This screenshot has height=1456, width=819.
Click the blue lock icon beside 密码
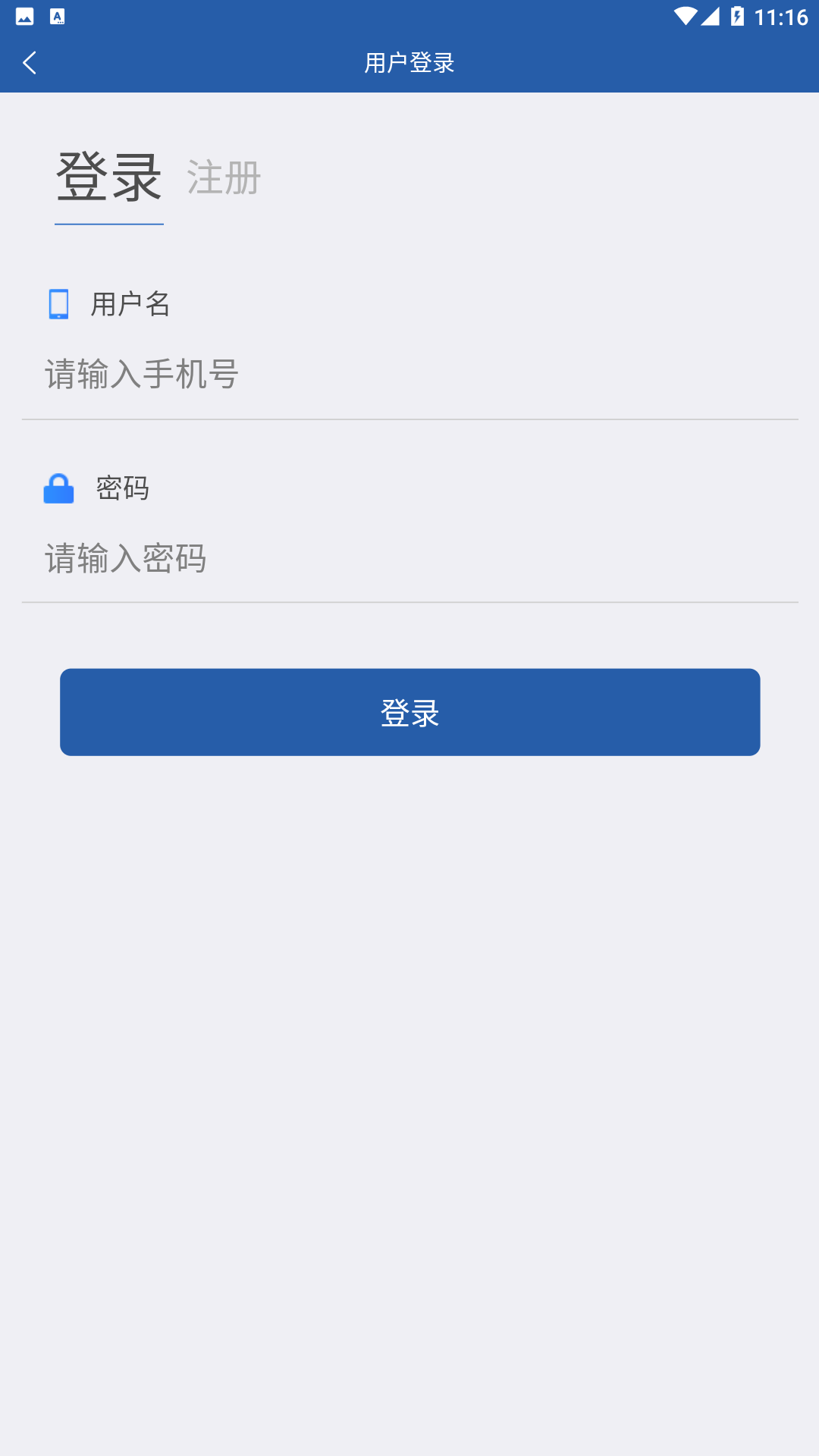[59, 489]
